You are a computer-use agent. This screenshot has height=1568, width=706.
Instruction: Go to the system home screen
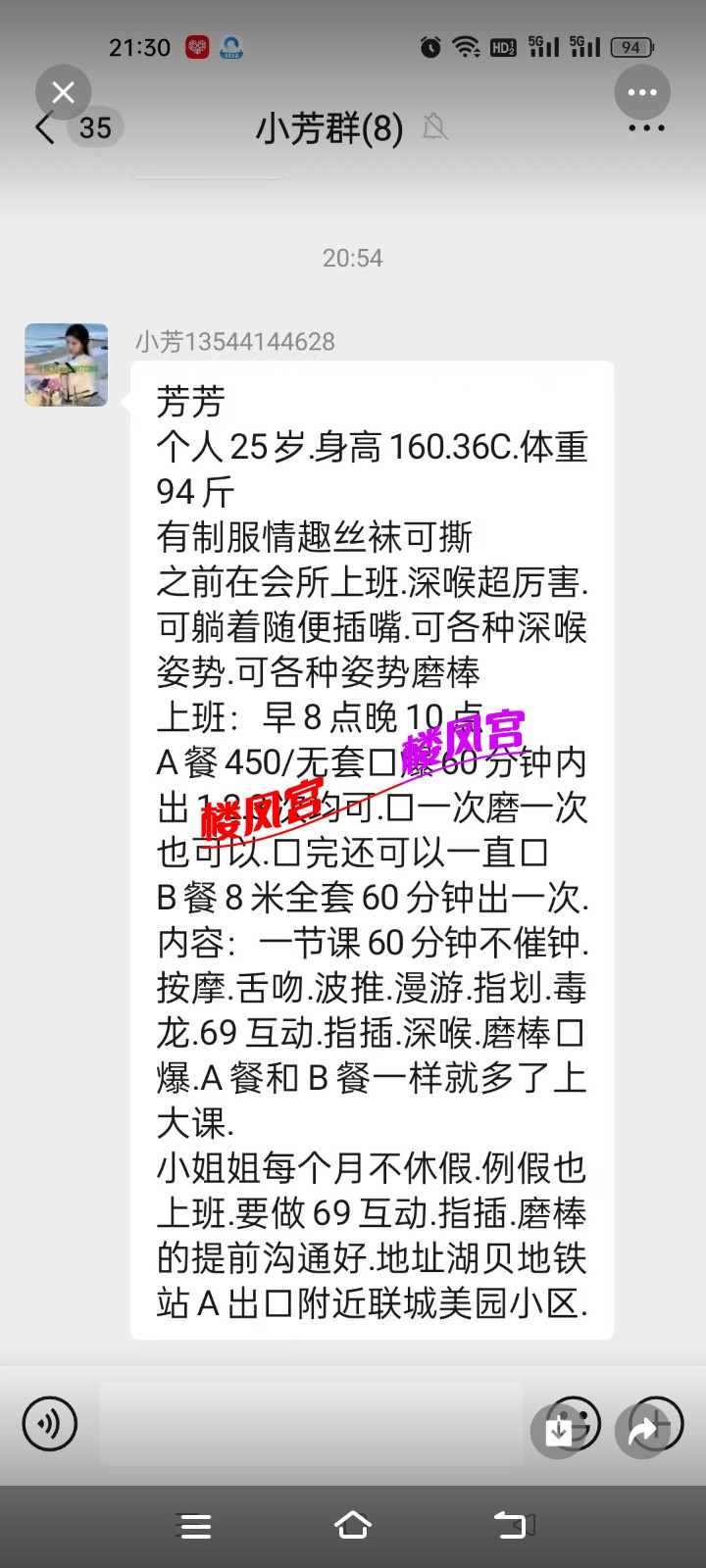coord(353,1525)
